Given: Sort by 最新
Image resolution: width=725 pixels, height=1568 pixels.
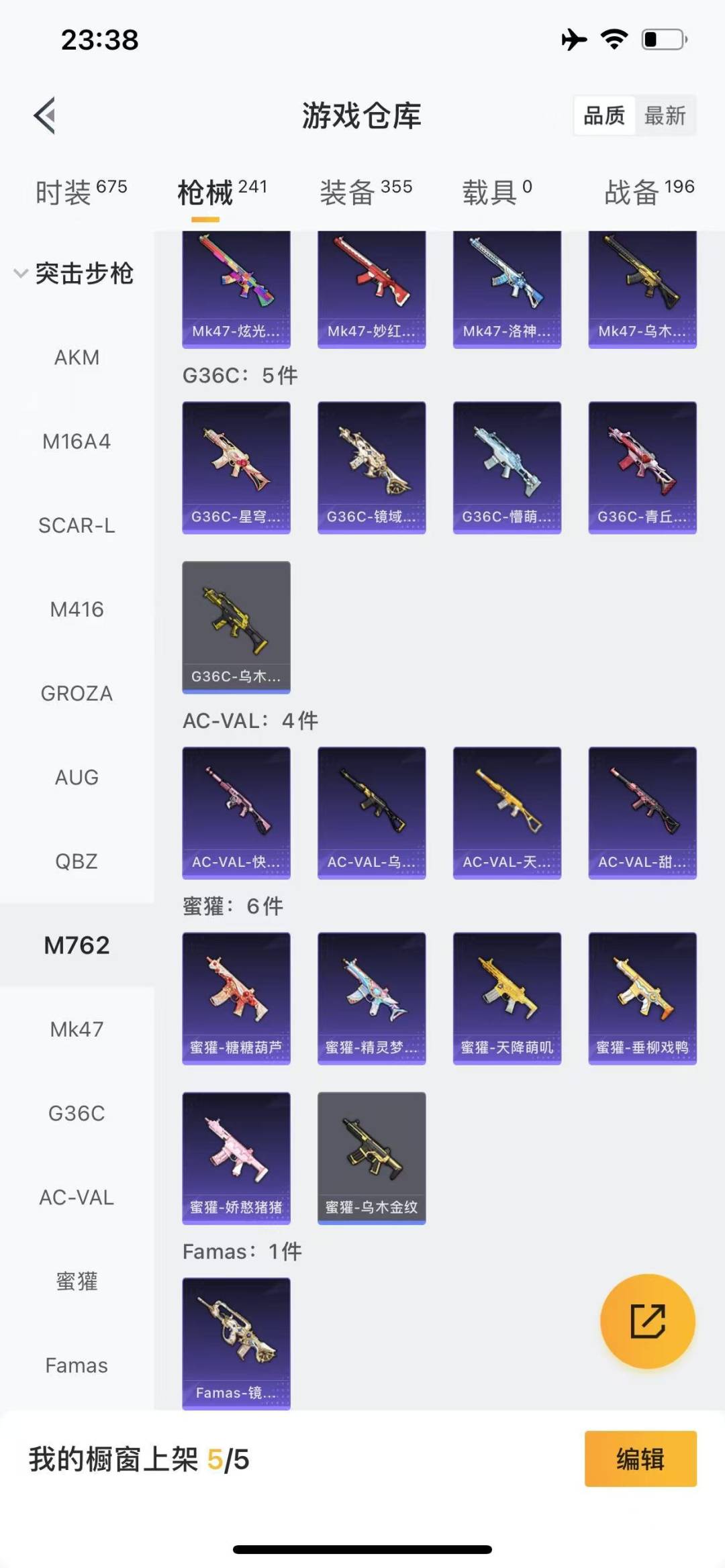Looking at the screenshot, I should pyautogui.click(x=665, y=115).
